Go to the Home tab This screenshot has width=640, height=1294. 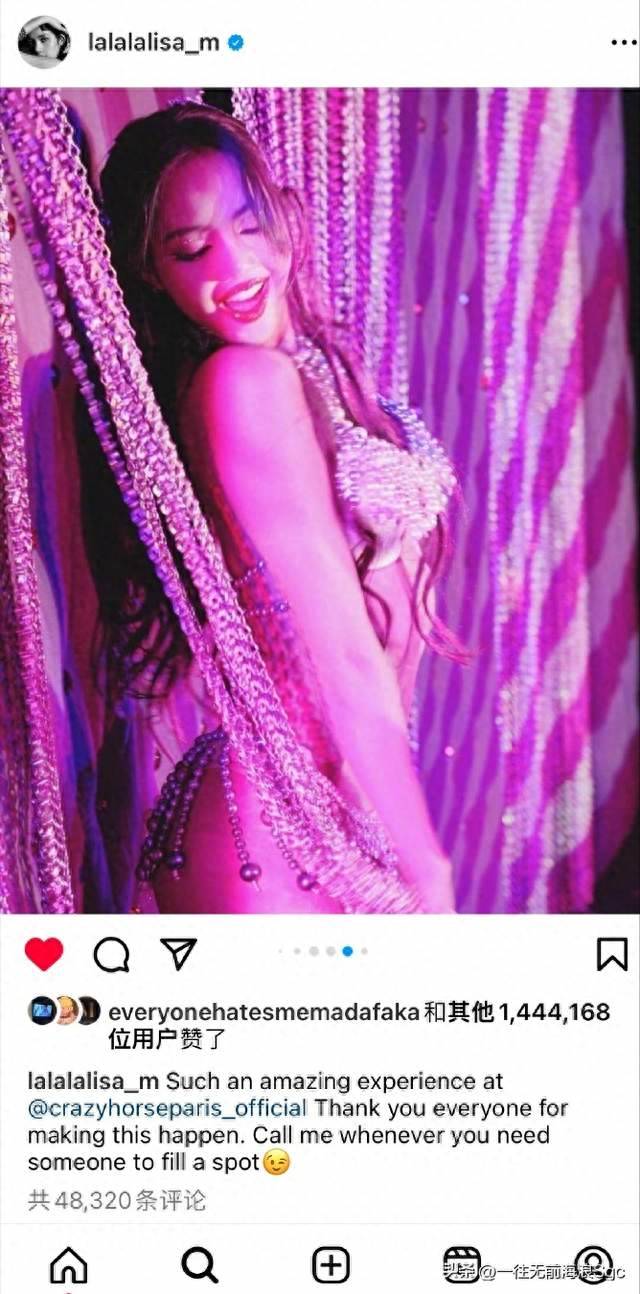pyautogui.click(x=68, y=1265)
